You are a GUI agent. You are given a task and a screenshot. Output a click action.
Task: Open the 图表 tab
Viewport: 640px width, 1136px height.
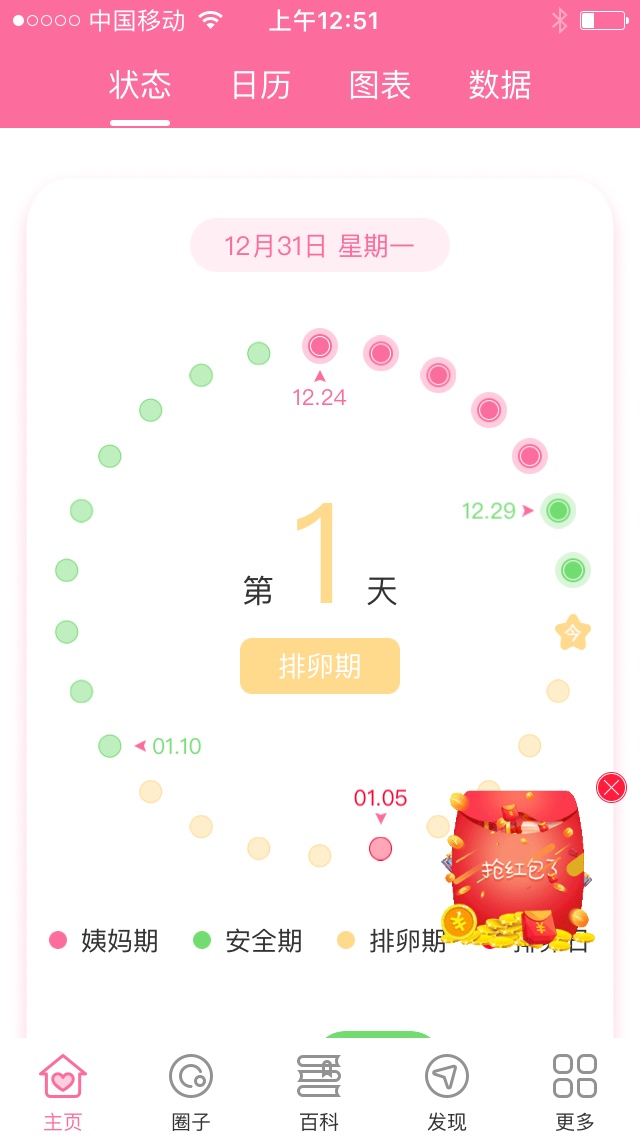coord(380,86)
